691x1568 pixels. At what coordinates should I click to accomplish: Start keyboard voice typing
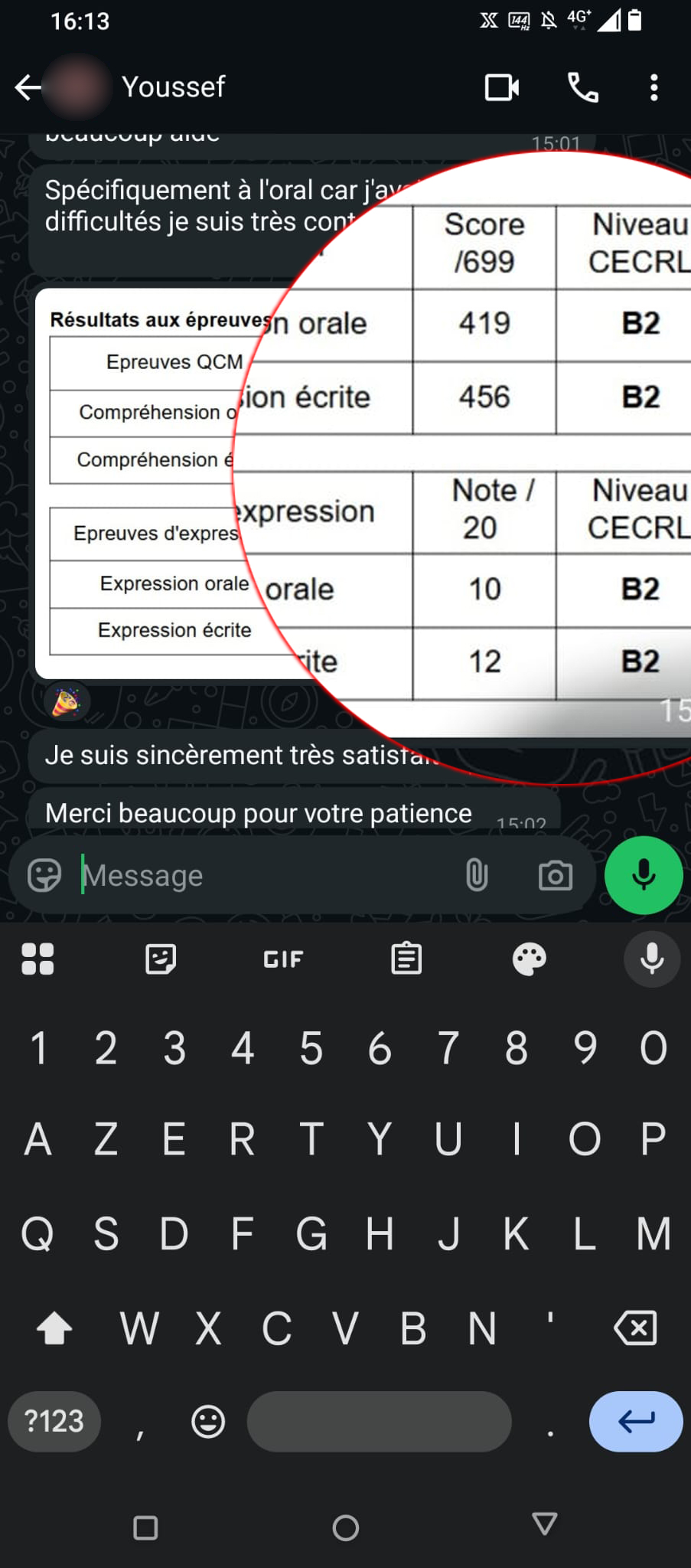click(652, 959)
